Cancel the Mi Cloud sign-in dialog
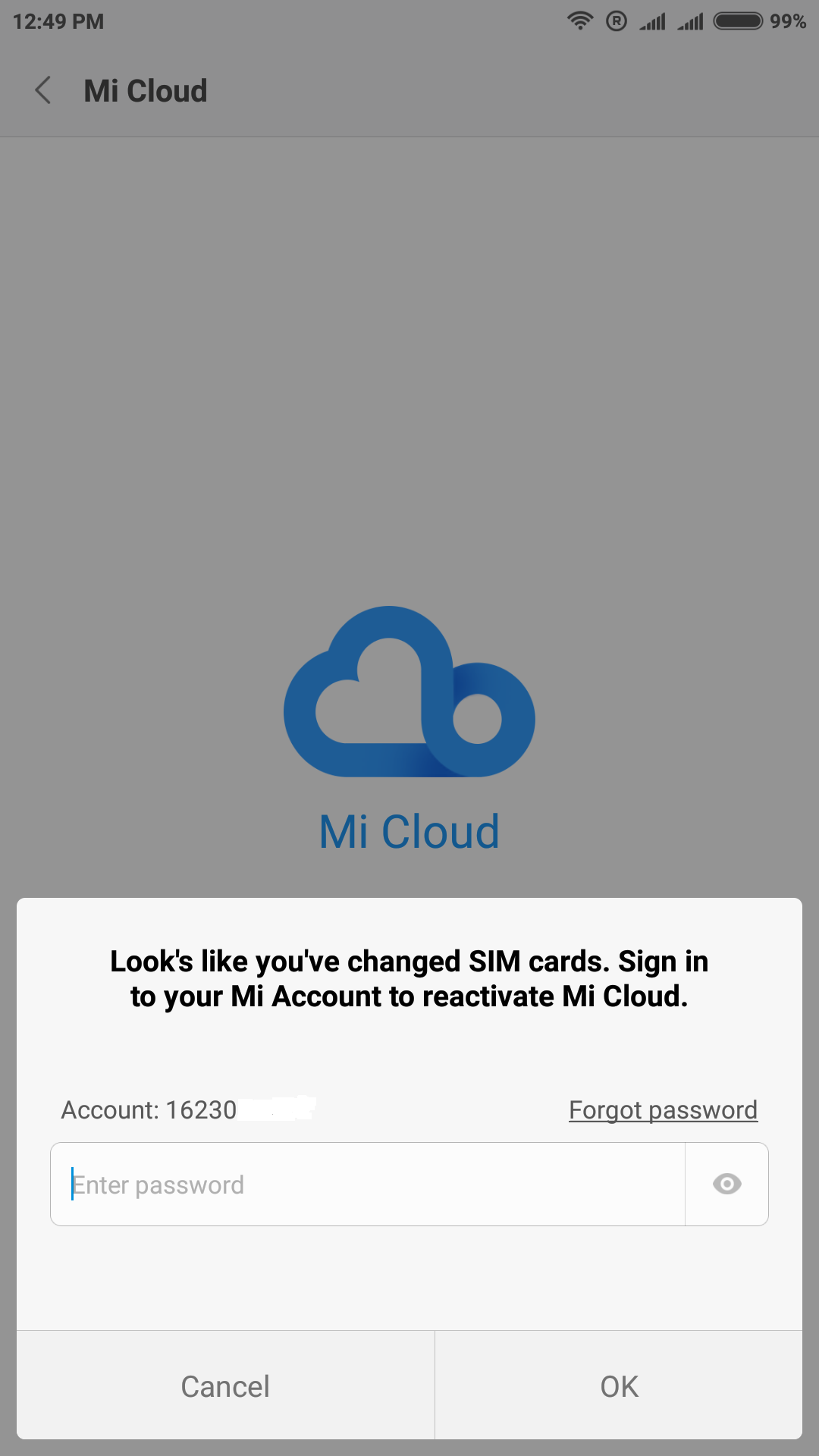The image size is (819, 1456). pos(225,1386)
